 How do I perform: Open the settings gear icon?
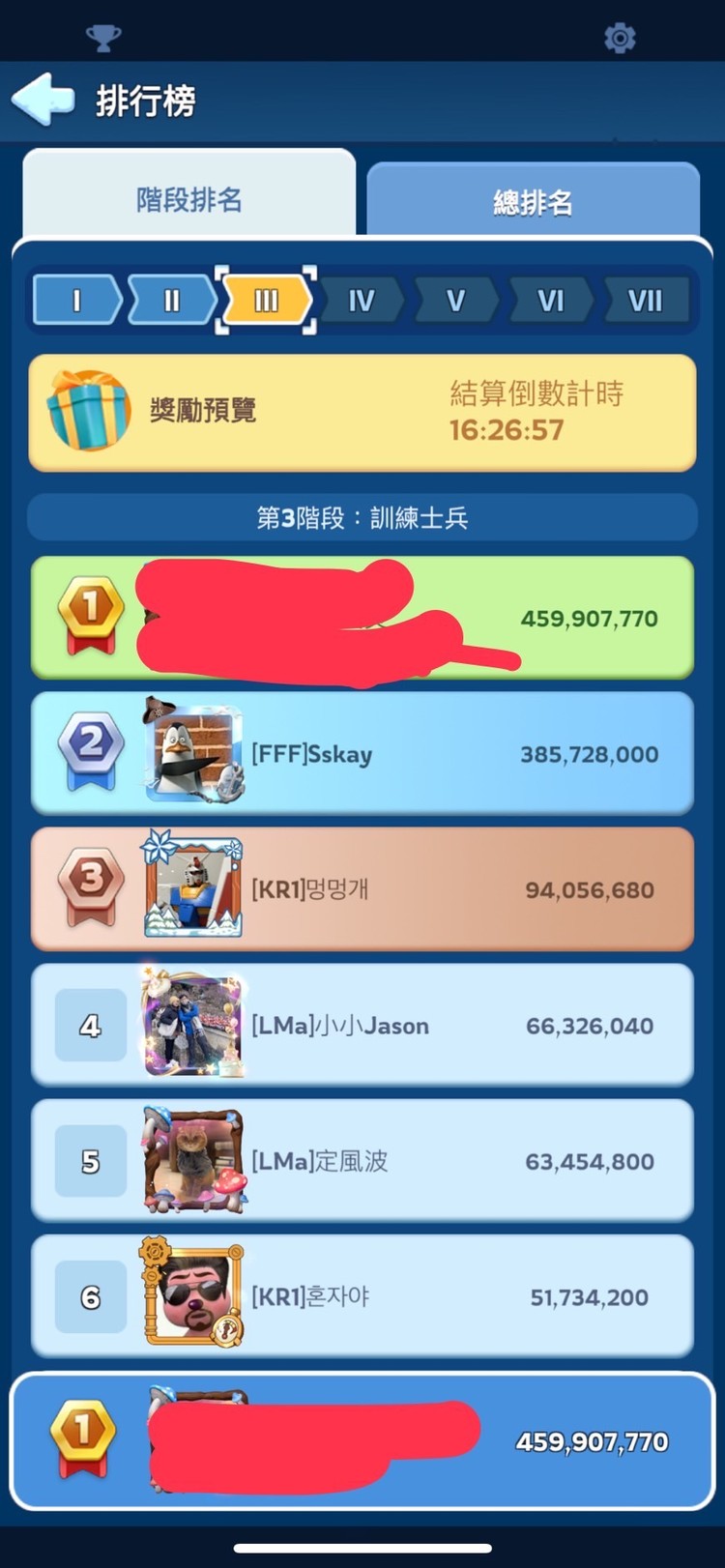[x=619, y=39]
